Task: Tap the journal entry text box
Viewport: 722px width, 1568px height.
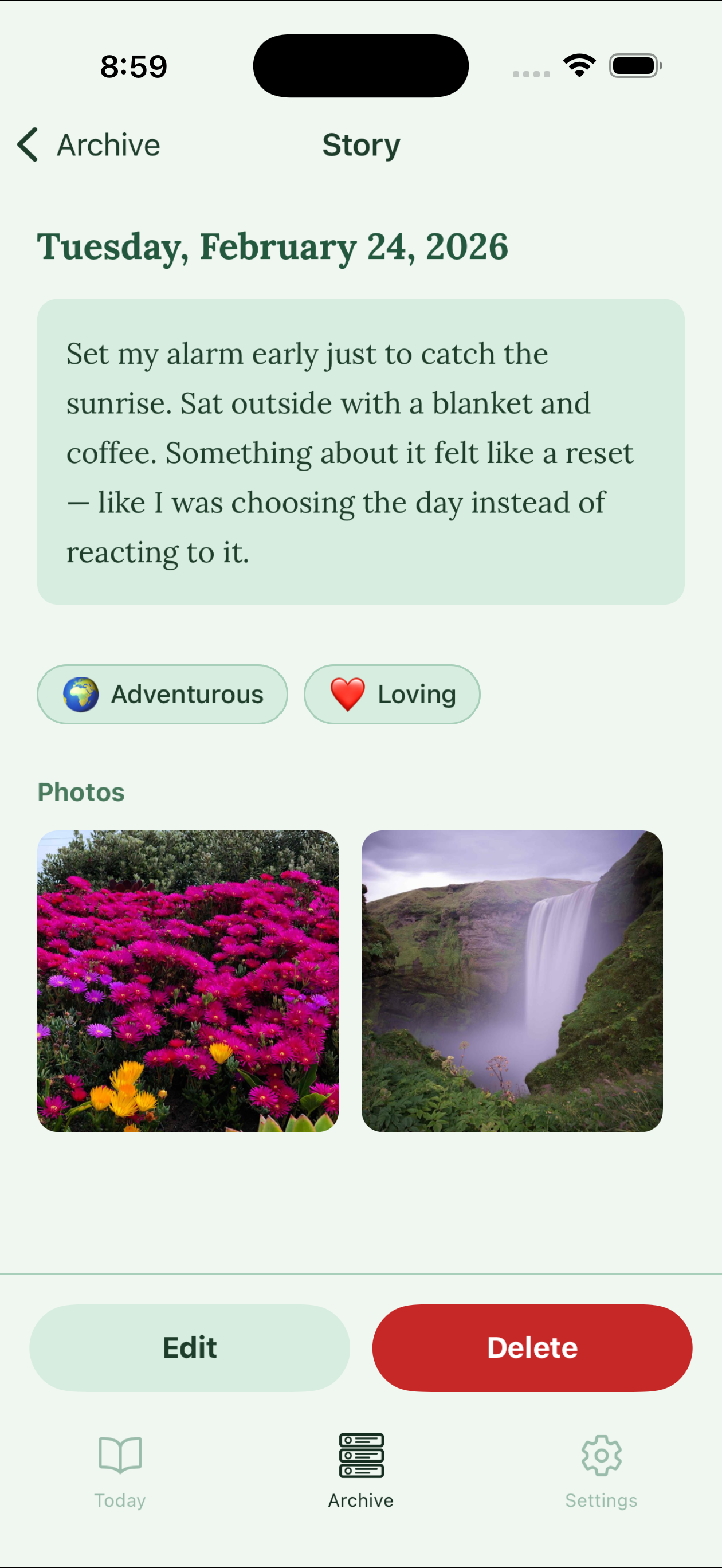Action: click(361, 452)
